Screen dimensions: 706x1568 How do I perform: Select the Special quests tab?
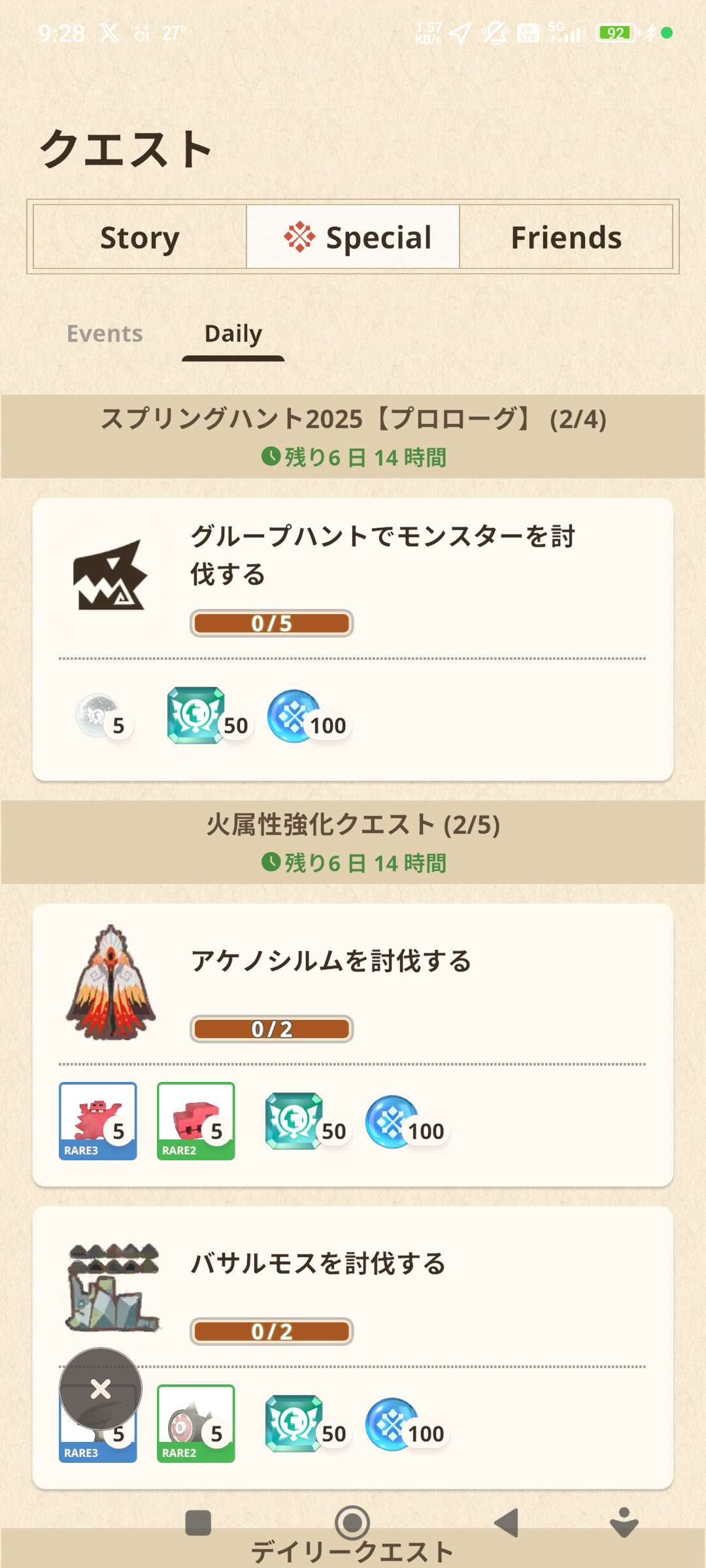pos(353,237)
